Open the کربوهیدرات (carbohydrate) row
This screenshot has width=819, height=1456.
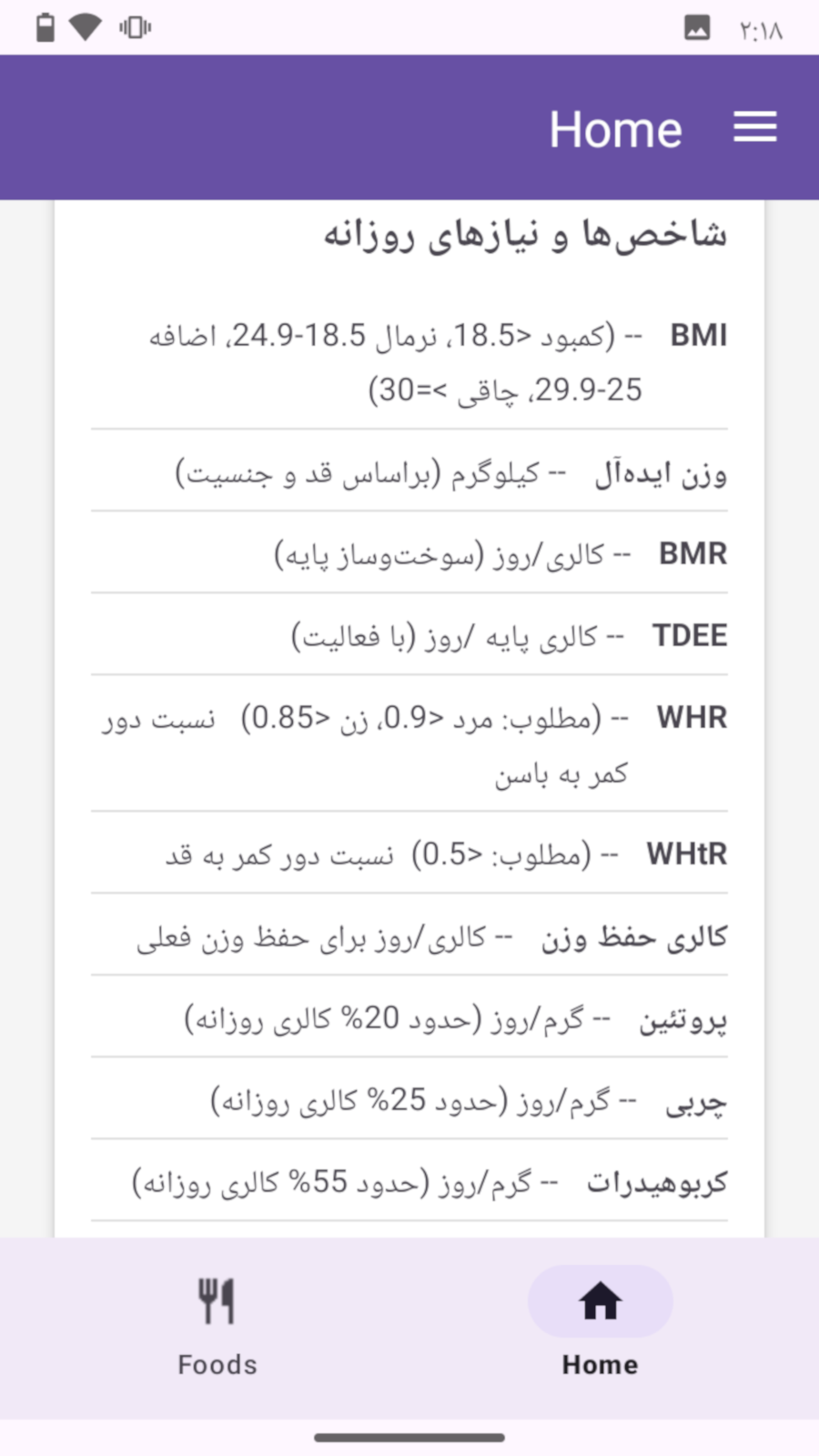[409, 1181]
